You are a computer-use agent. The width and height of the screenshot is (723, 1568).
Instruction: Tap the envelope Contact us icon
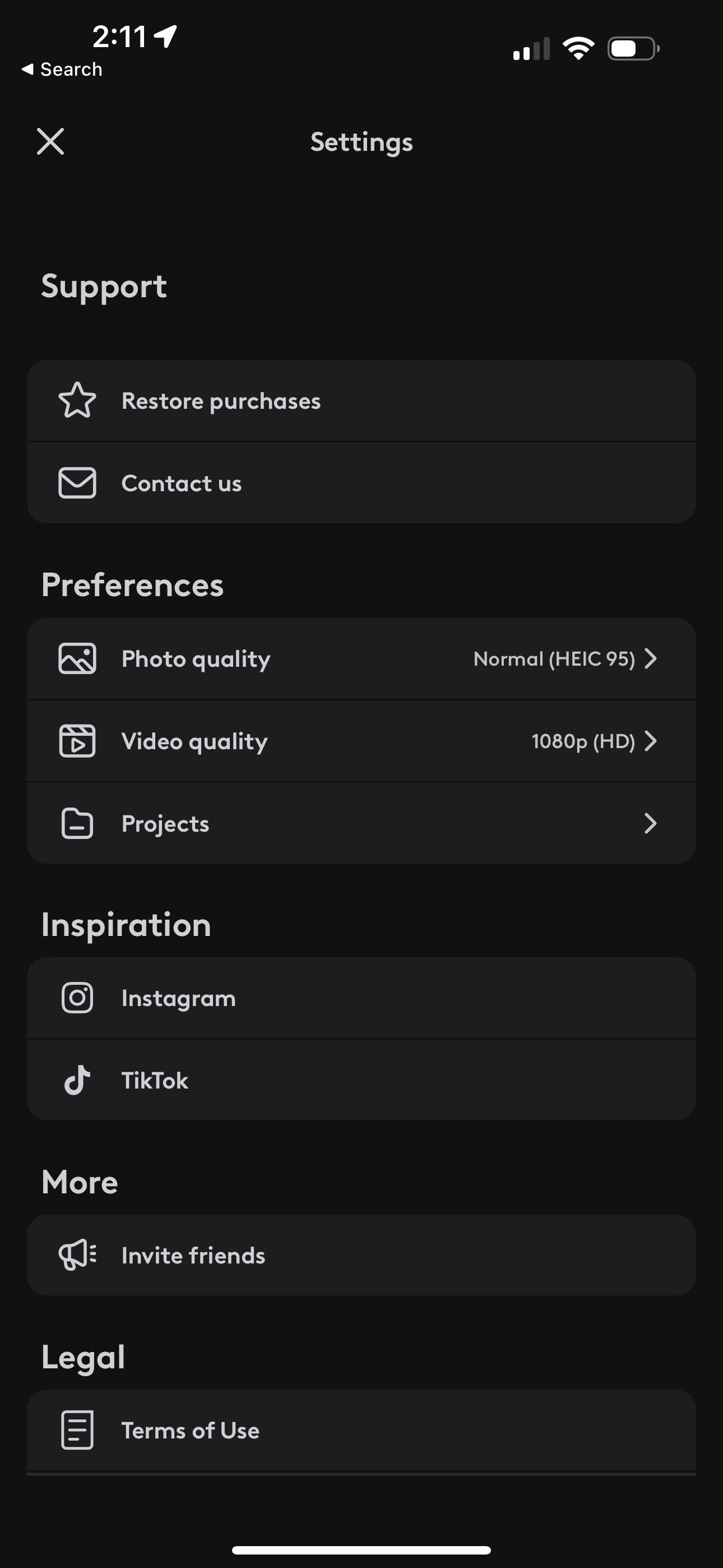click(x=78, y=483)
